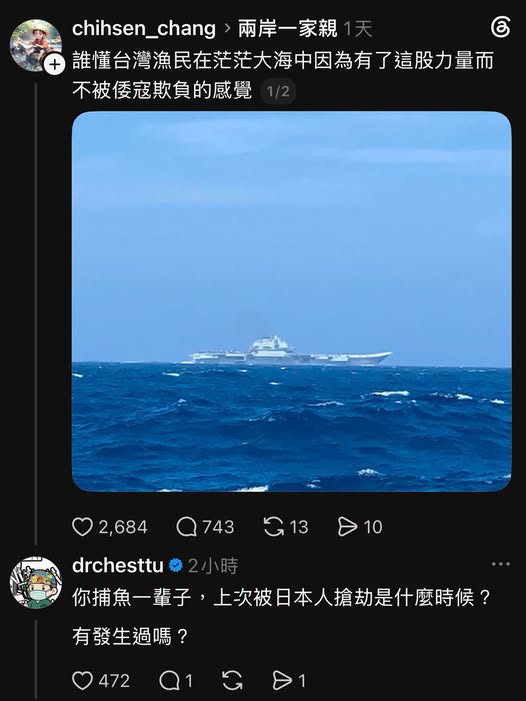526x701 pixels.
Task: Open the aircraft carrier photo
Action: (x=292, y=301)
